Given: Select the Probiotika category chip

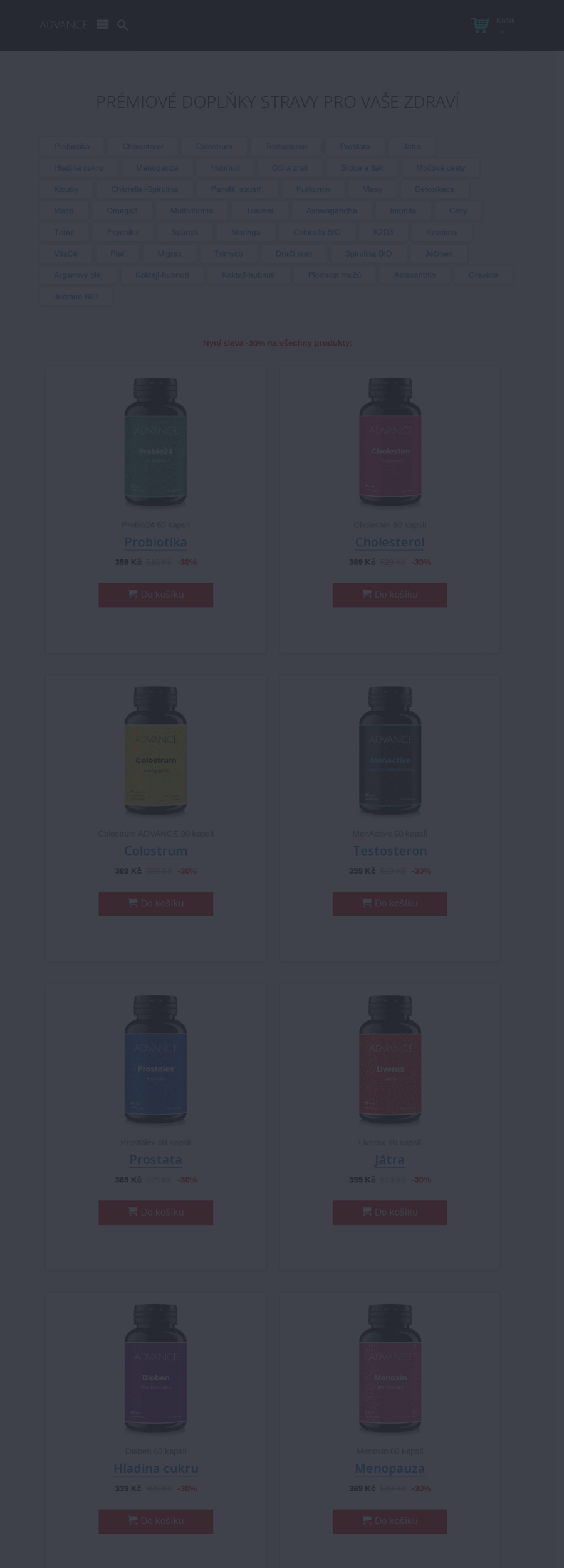Looking at the screenshot, I should point(71,146).
